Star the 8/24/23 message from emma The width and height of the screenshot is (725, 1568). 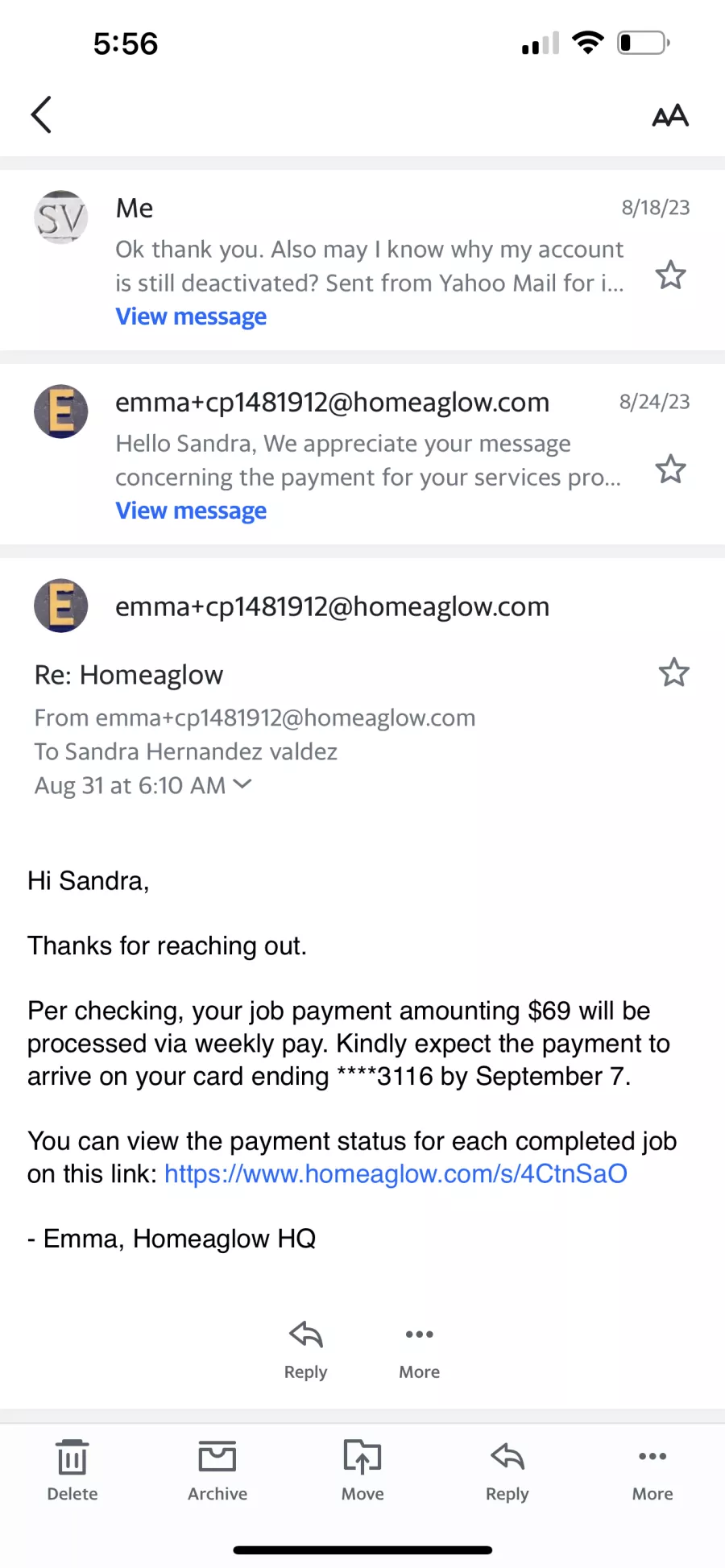[670, 469]
